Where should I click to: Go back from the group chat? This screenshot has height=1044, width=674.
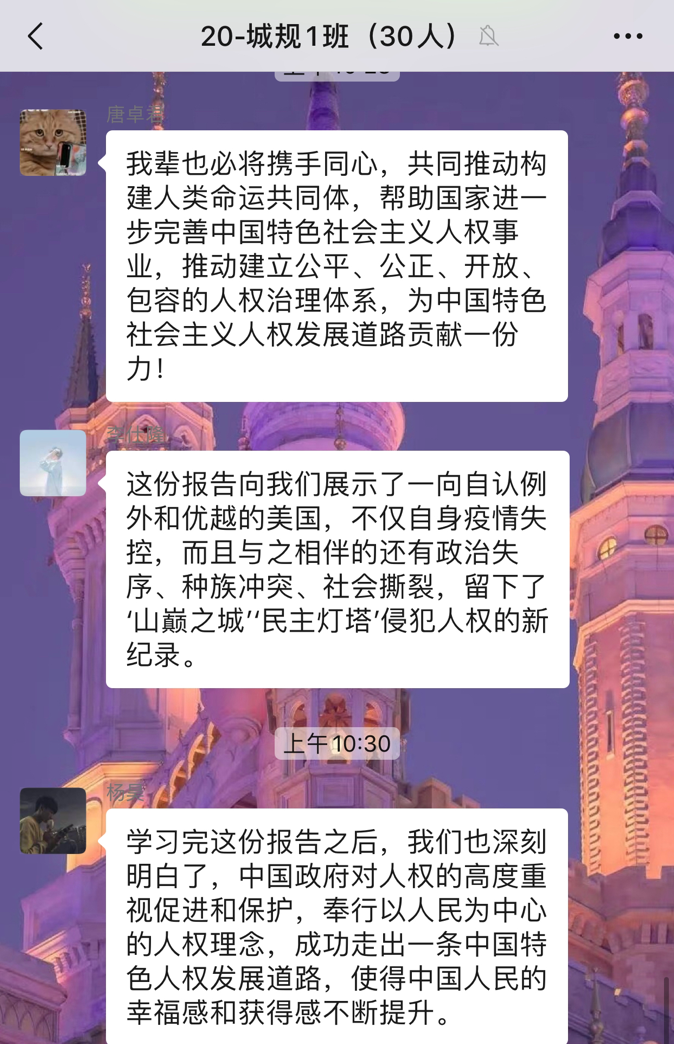[36, 37]
